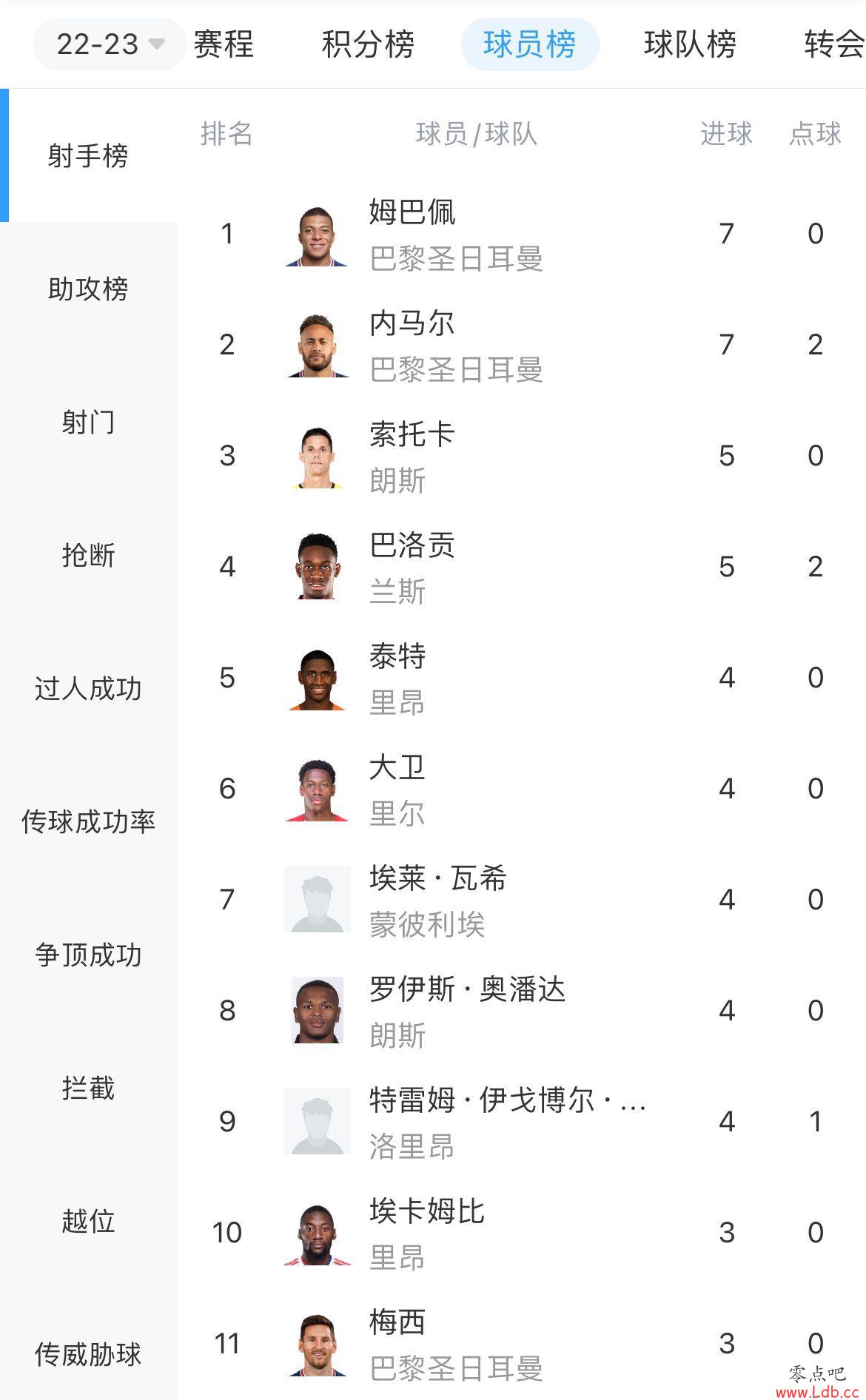Open player 姆巴佩's row
Screen dimensions: 866x1400
[522, 234]
